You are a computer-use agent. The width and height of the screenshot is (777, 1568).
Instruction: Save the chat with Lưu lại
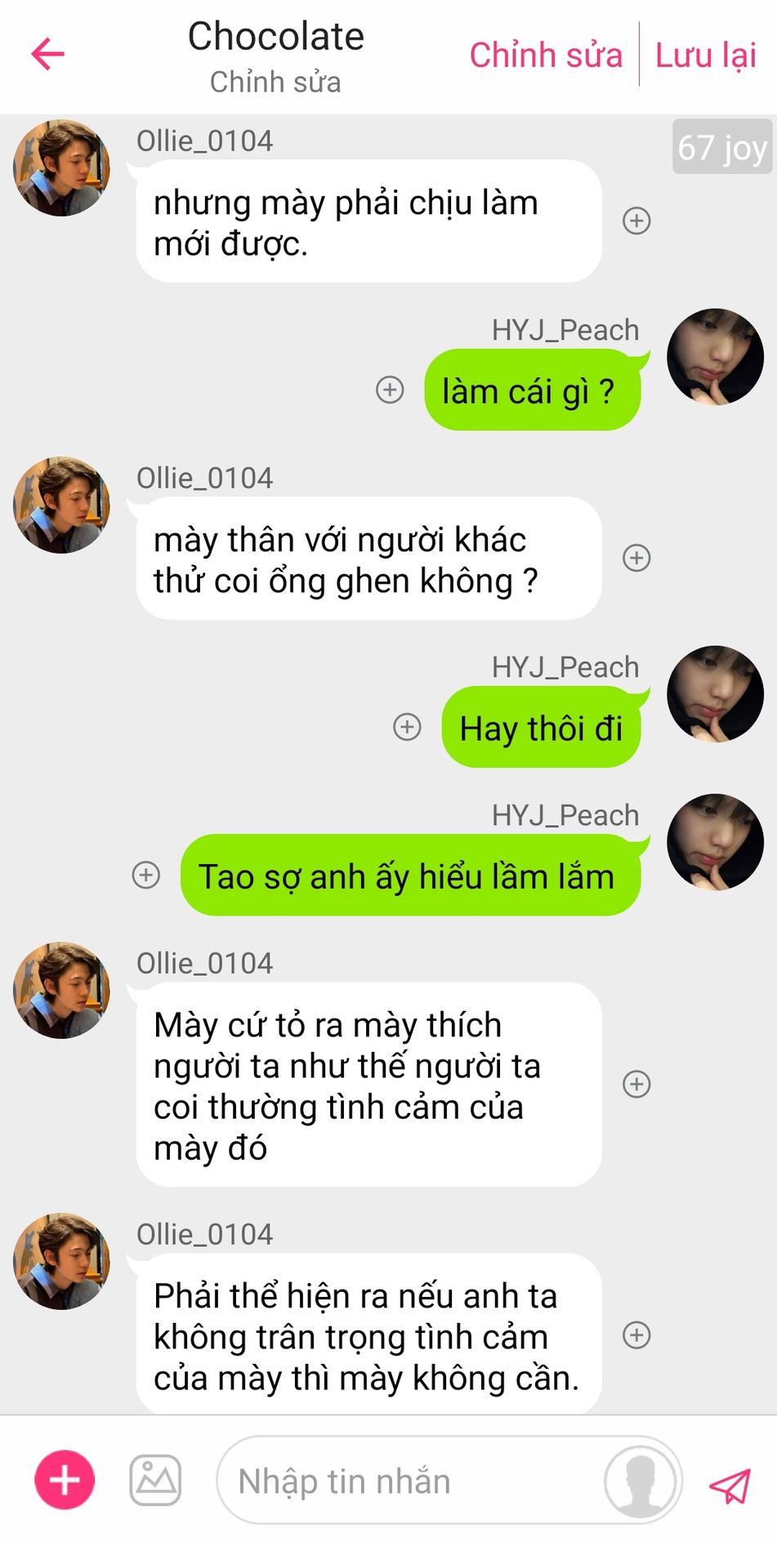[706, 55]
